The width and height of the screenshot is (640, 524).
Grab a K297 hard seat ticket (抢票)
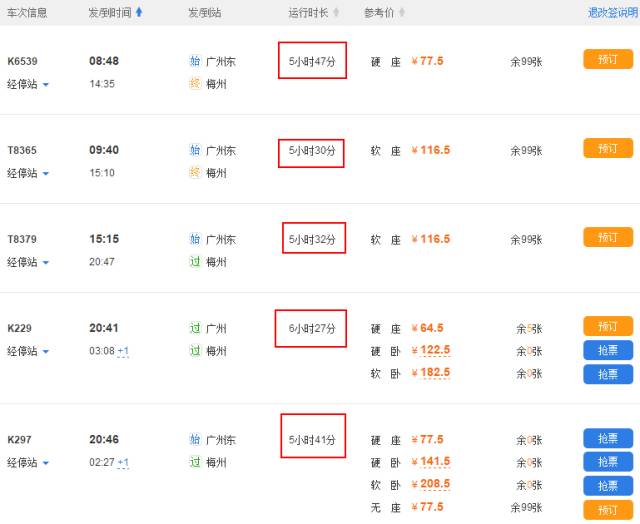(607, 439)
